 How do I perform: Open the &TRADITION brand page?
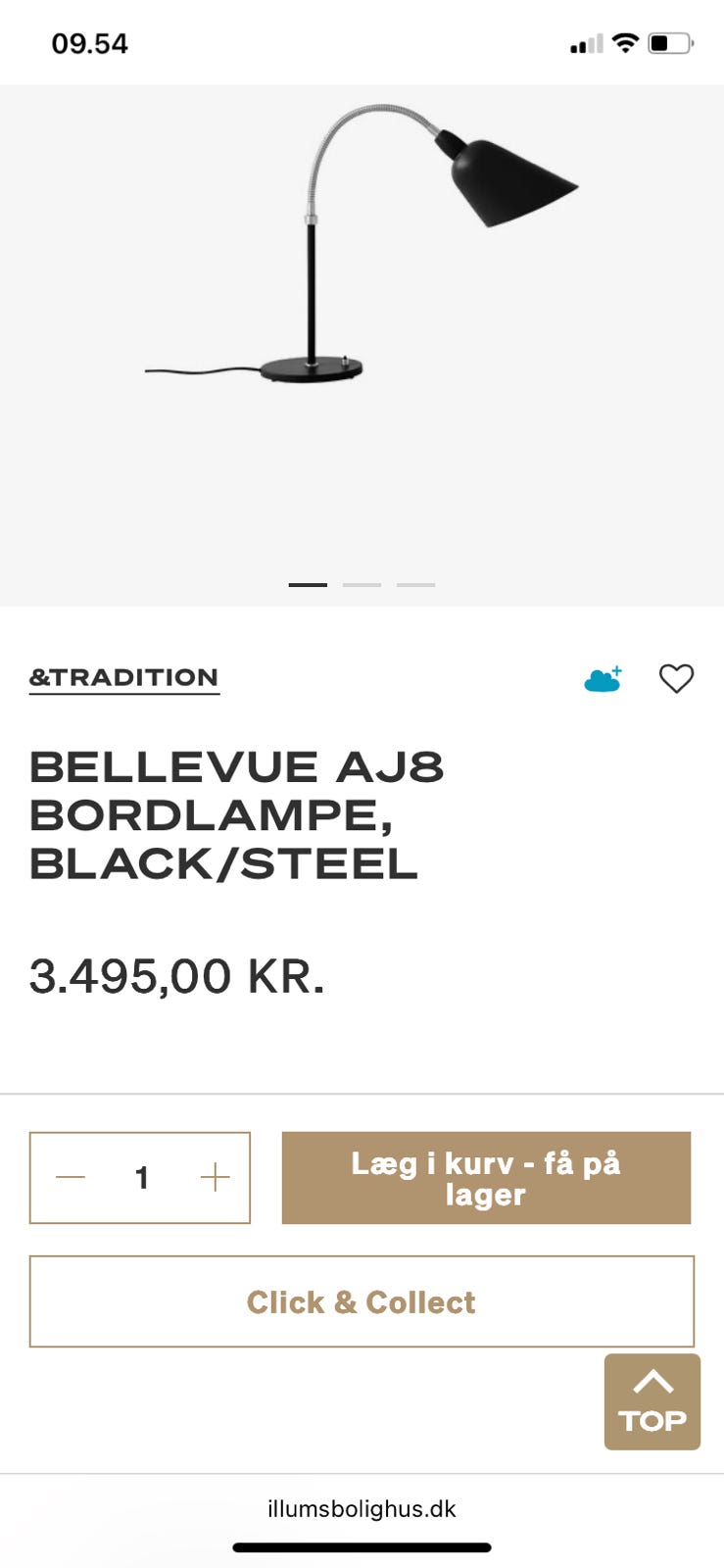(123, 677)
